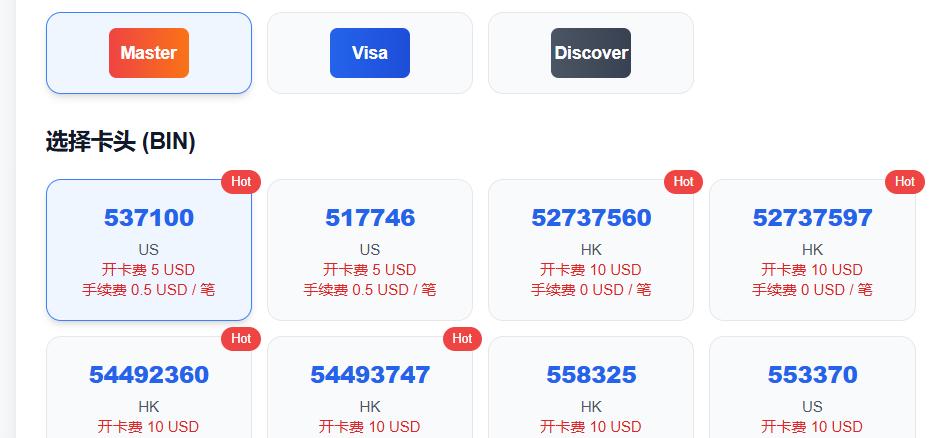Choose BIN 54493747
Screen dimensions: 930x438
(x=370, y=390)
